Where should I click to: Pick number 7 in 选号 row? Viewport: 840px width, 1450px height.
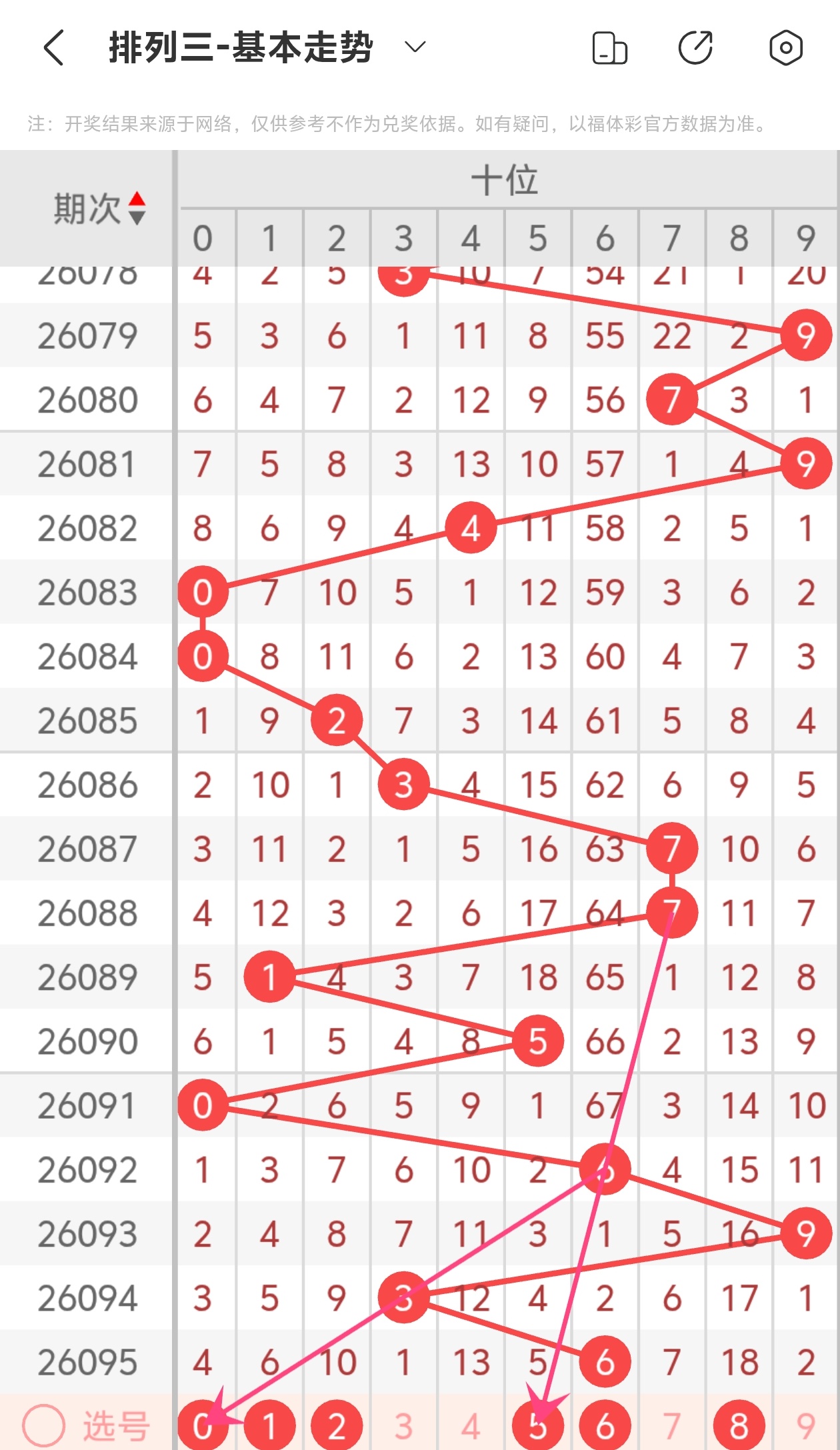671,1425
